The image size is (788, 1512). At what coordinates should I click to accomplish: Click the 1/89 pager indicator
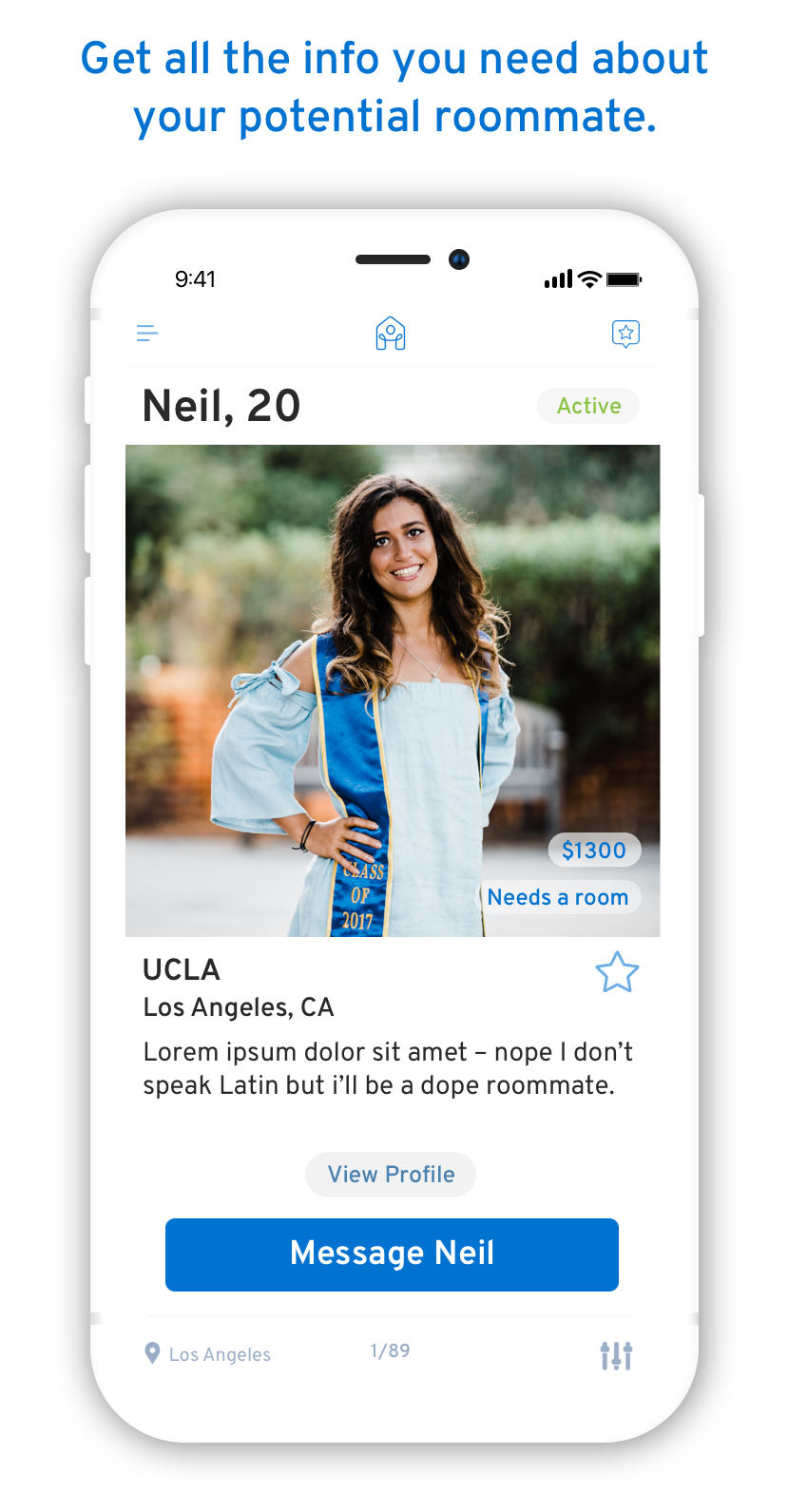(390, 1349)
